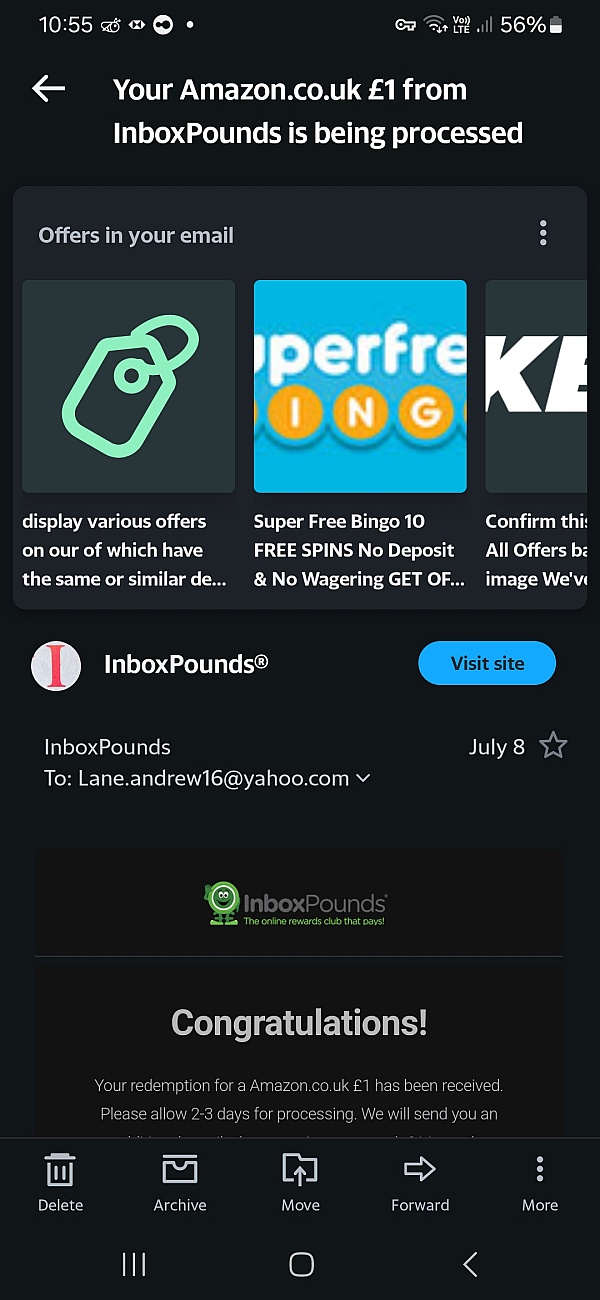Forward this email
Viewport: 600px width, 1300px height.
420,1182
